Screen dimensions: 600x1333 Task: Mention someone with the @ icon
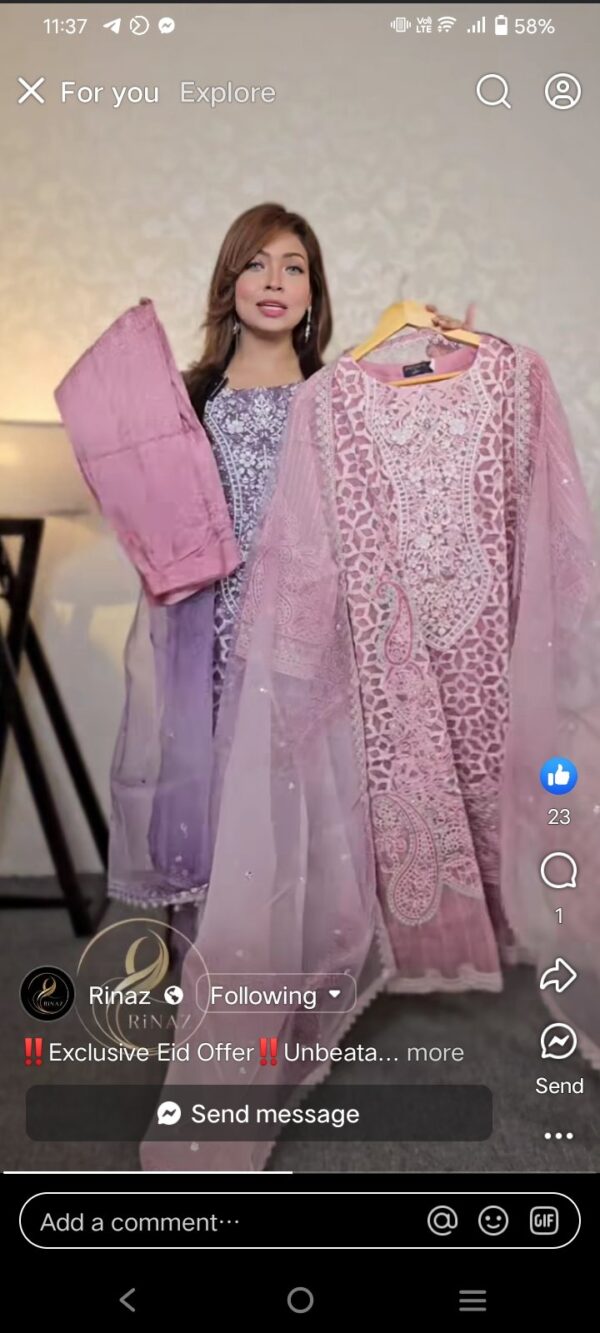(442, 1221)
